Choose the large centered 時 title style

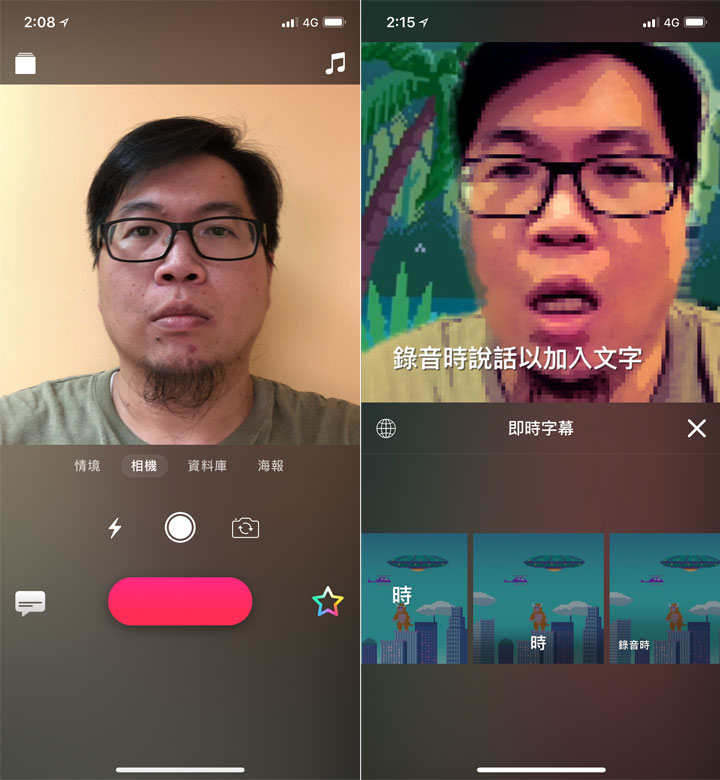414,598
